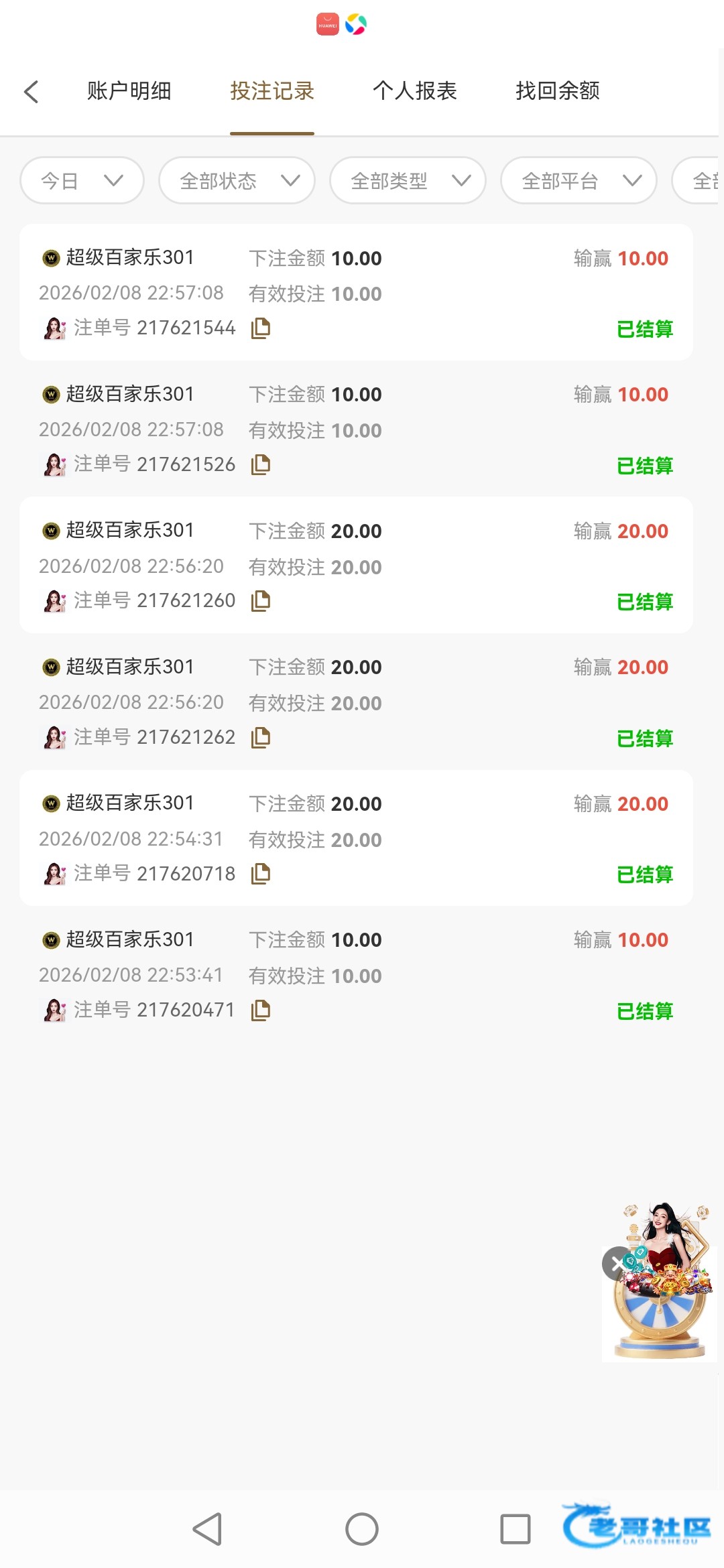Expand the 全部状态 filter
Image resolution: width=724 pixels, height=1568 pixels.
click(x=237, y=180)
